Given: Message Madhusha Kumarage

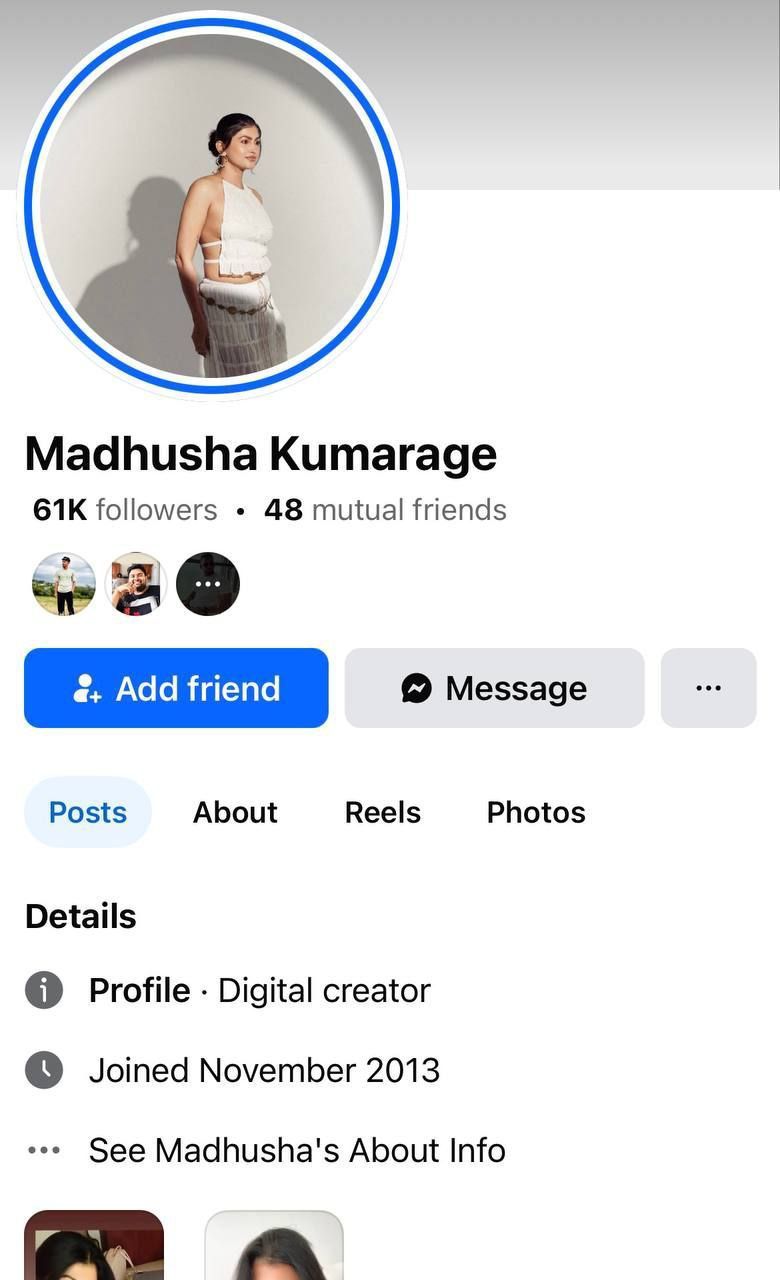Looking at the screenshot, I should (x=494, y=688).
